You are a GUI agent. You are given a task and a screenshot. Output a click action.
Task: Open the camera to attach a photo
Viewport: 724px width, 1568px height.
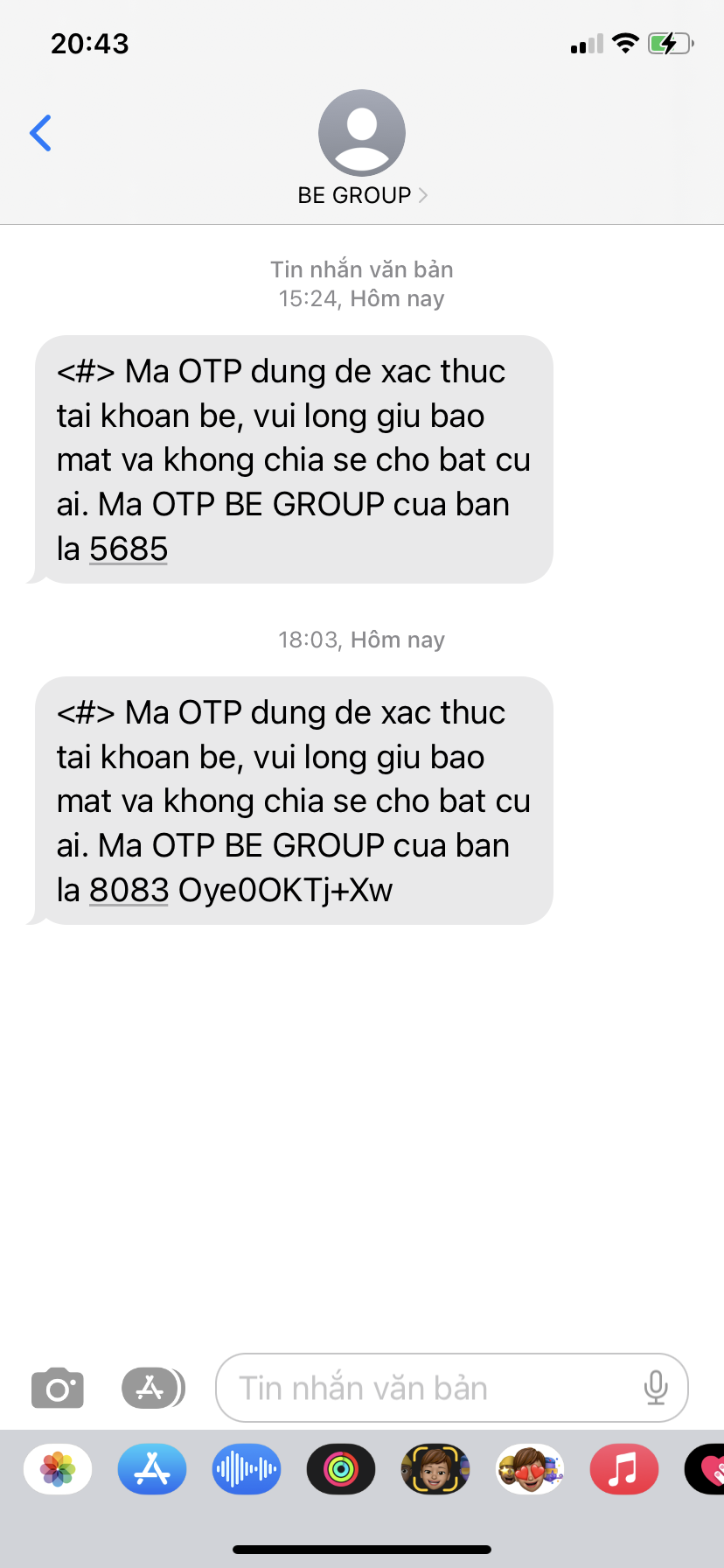(58, 1388)
